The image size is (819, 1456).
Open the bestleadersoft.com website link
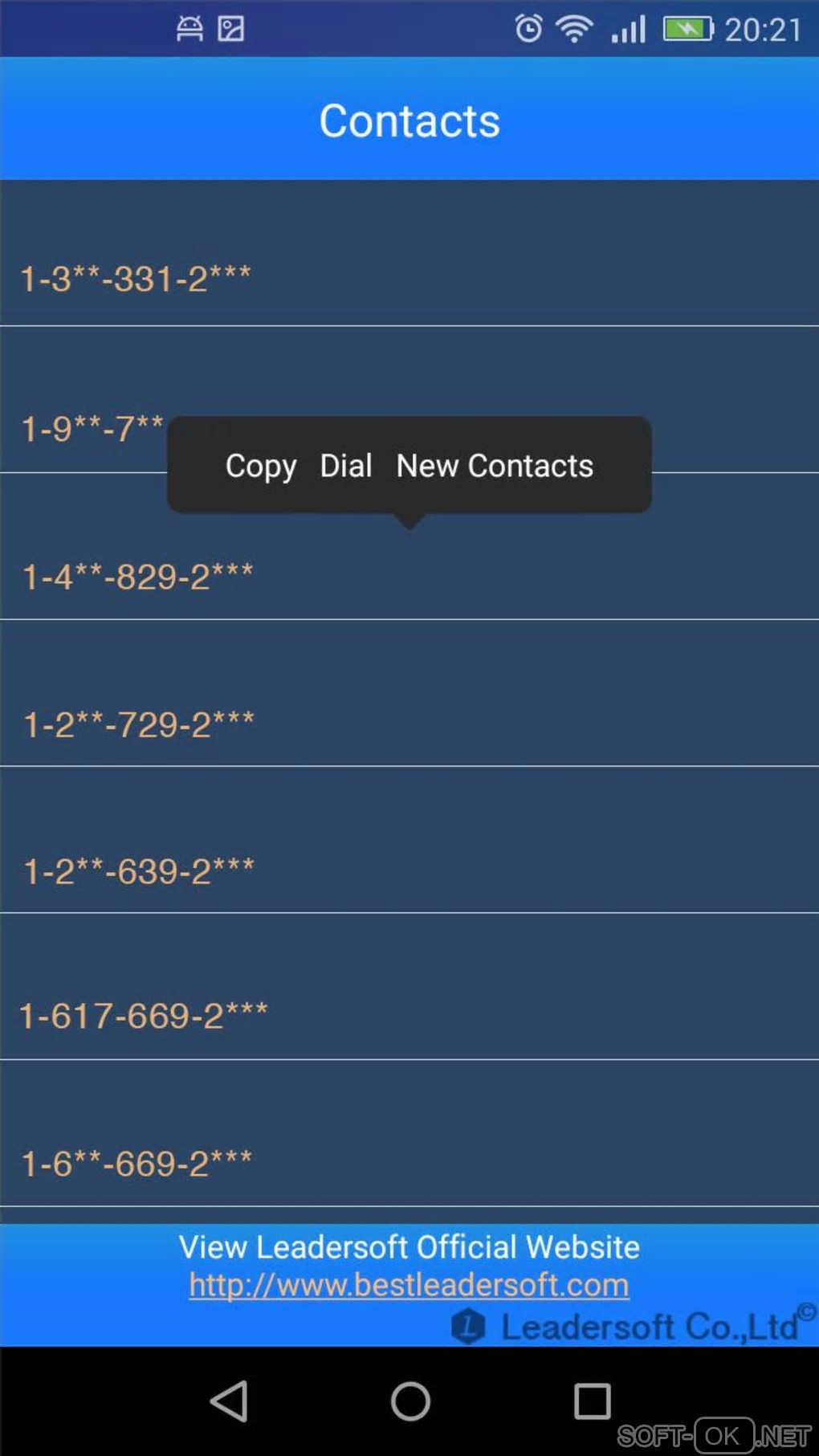(409, 1285)
